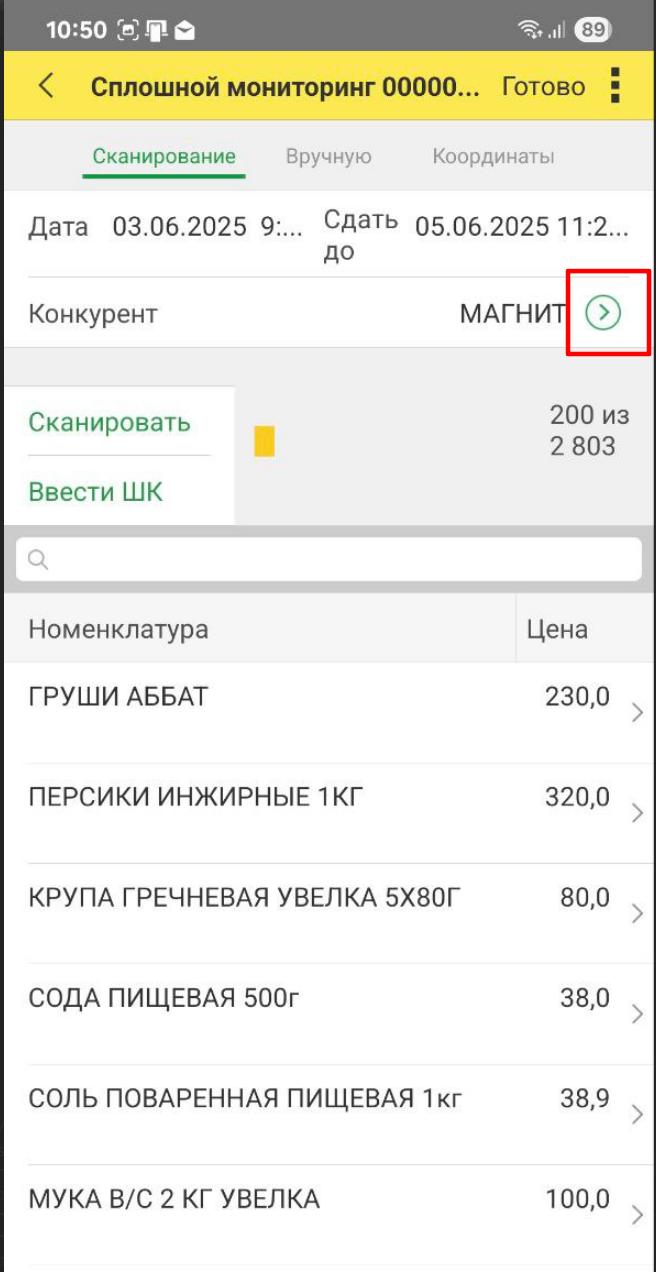656x1272 pixels.
Task: Select the Сканирование tab
Action: 164,156
